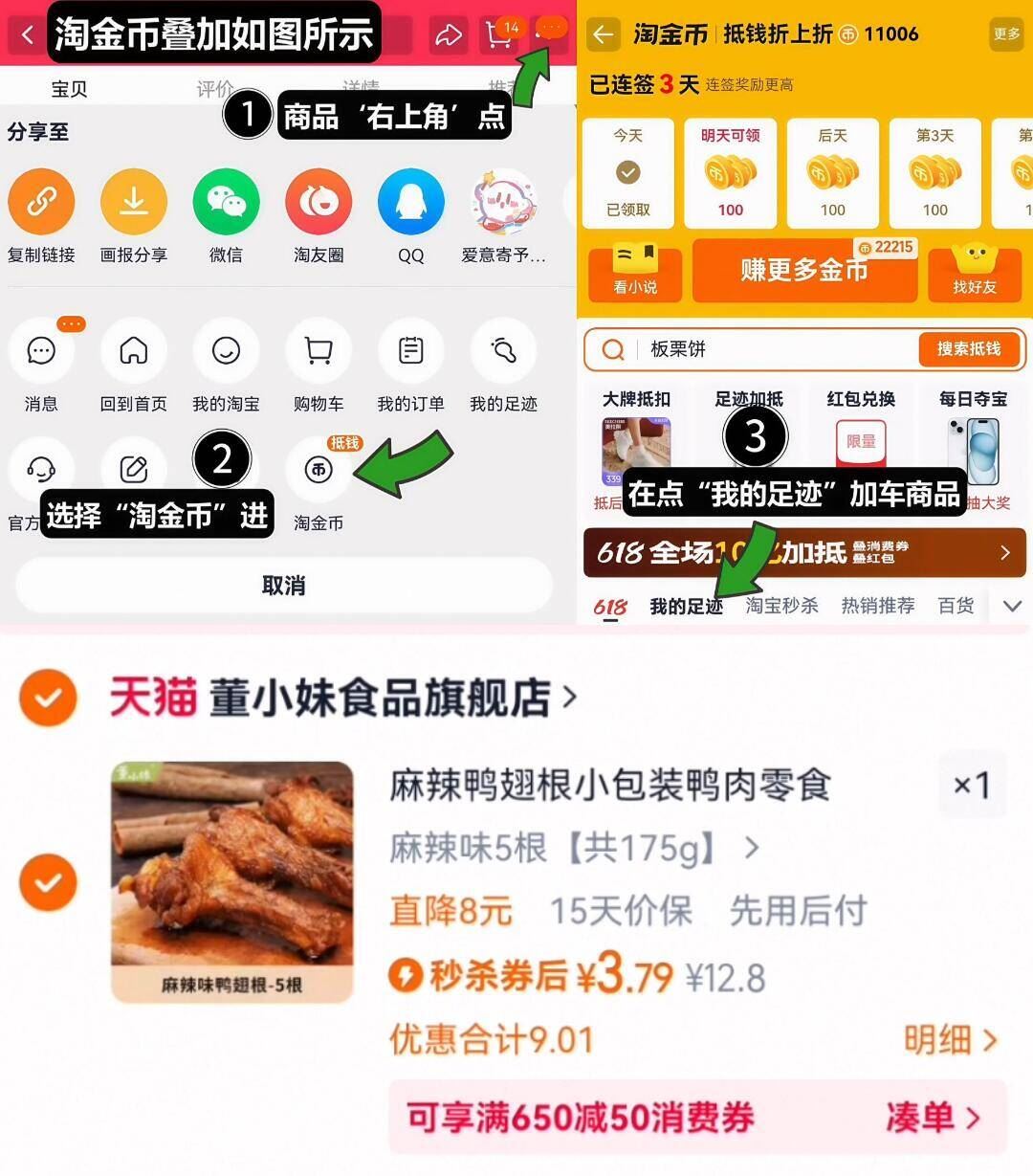Screen dimensions: 1033x1176
Task: Open 我的订单 orders icon
Action: pyautogui.click(x=410, y=350)
